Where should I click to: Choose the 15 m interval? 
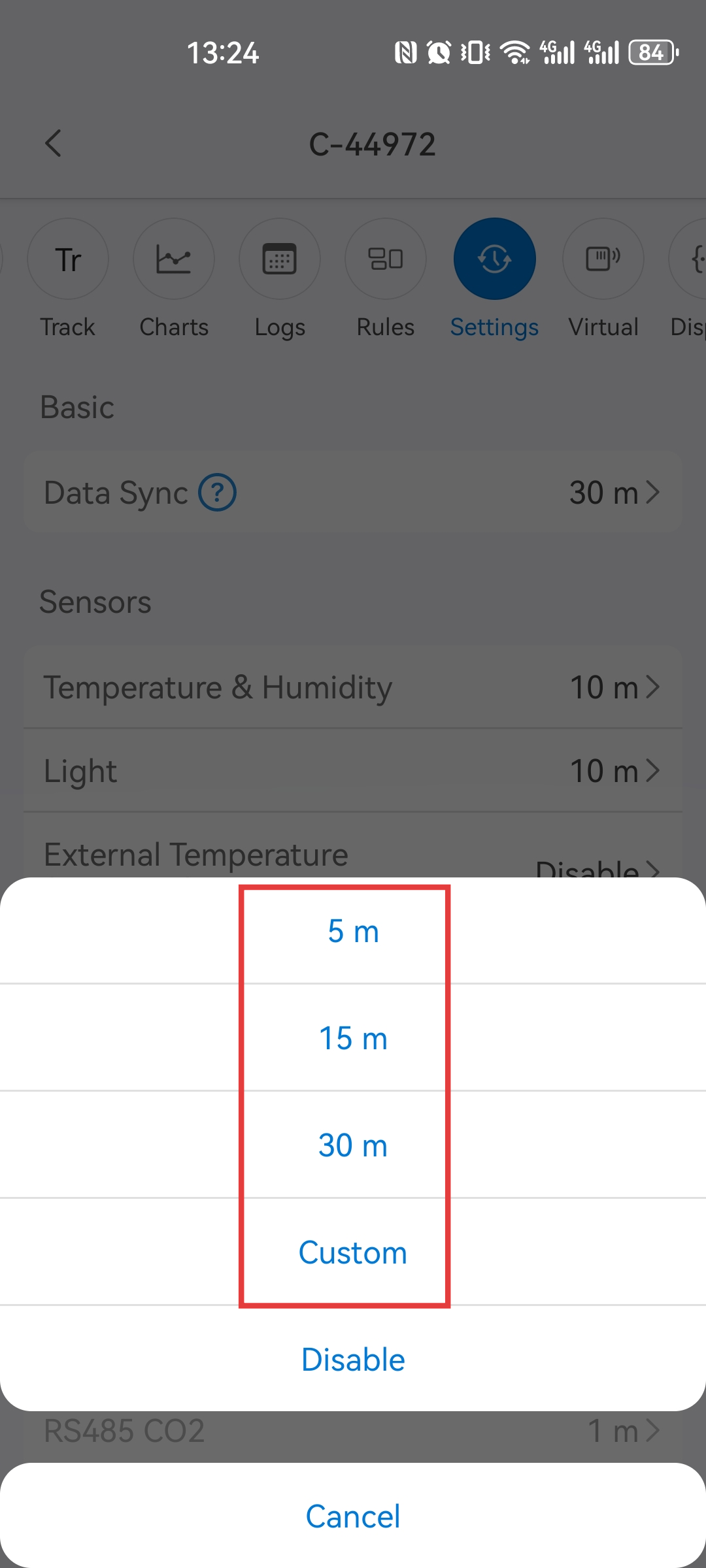click(353, 1038)
